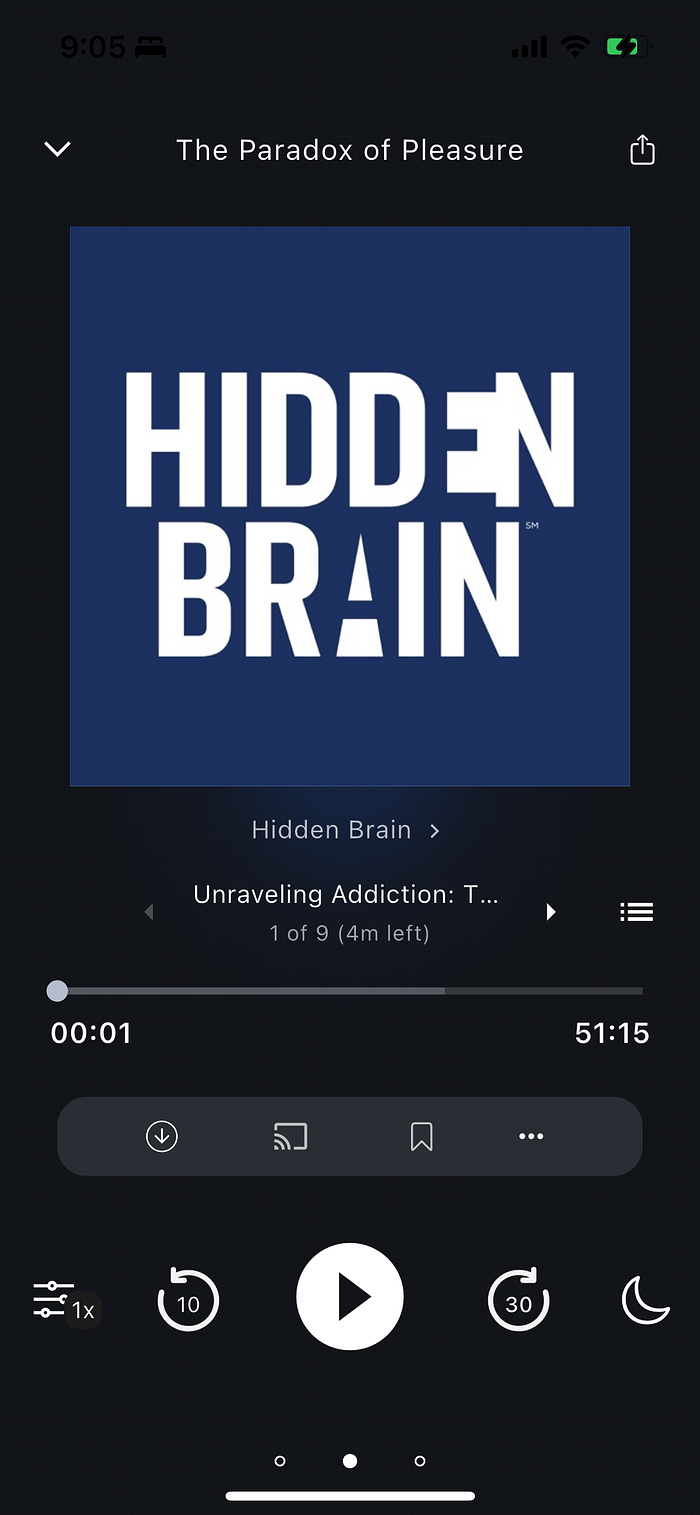This screenshot has width=700, height=1515.
Task: Open the Hidden Brain podcast page
Action: click(345, 830)
